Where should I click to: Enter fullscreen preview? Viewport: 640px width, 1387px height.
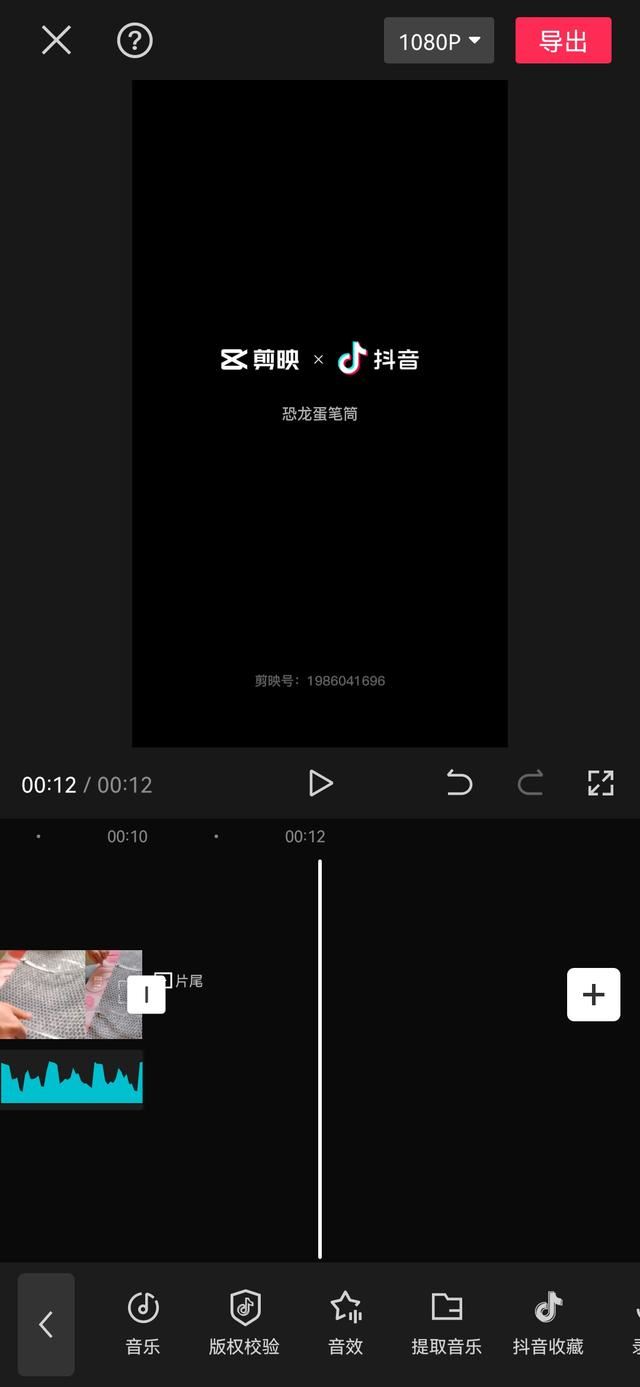pos(600,783)
